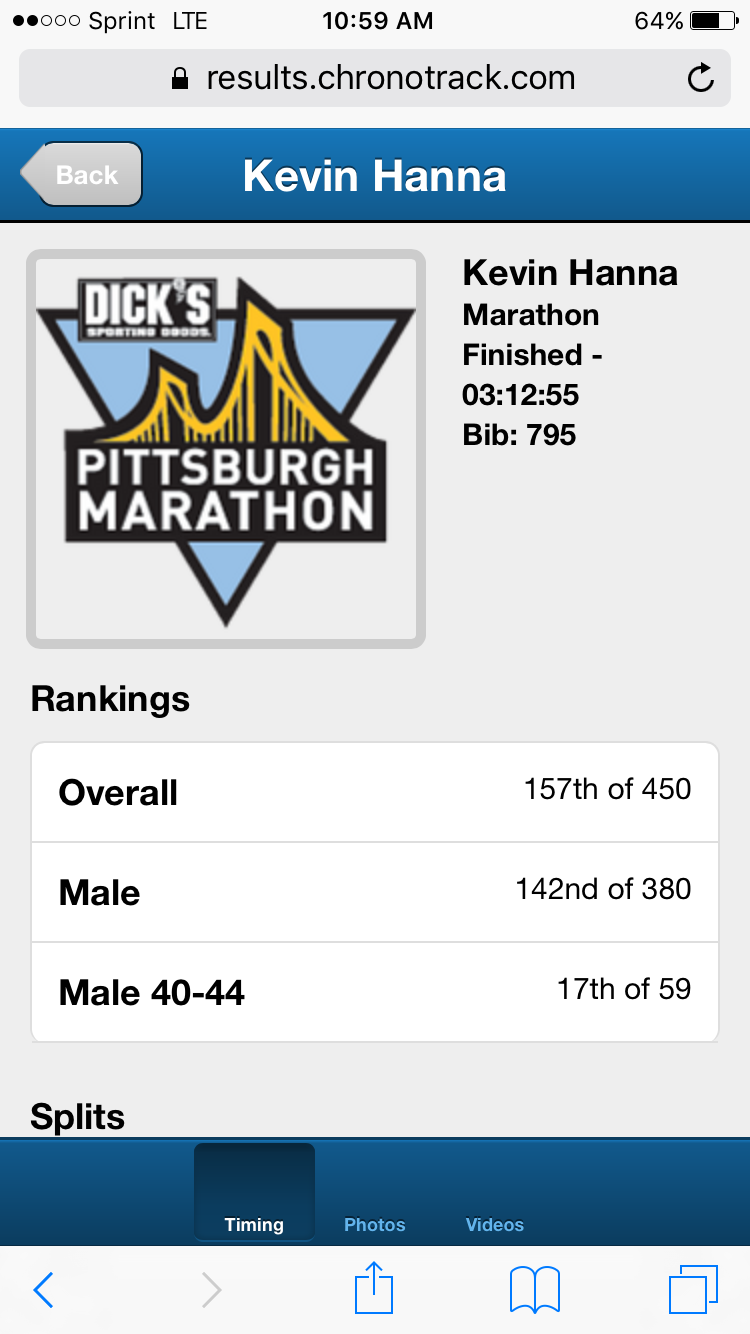Tap the results.chronotrack.com address bar

click(375, 78)
